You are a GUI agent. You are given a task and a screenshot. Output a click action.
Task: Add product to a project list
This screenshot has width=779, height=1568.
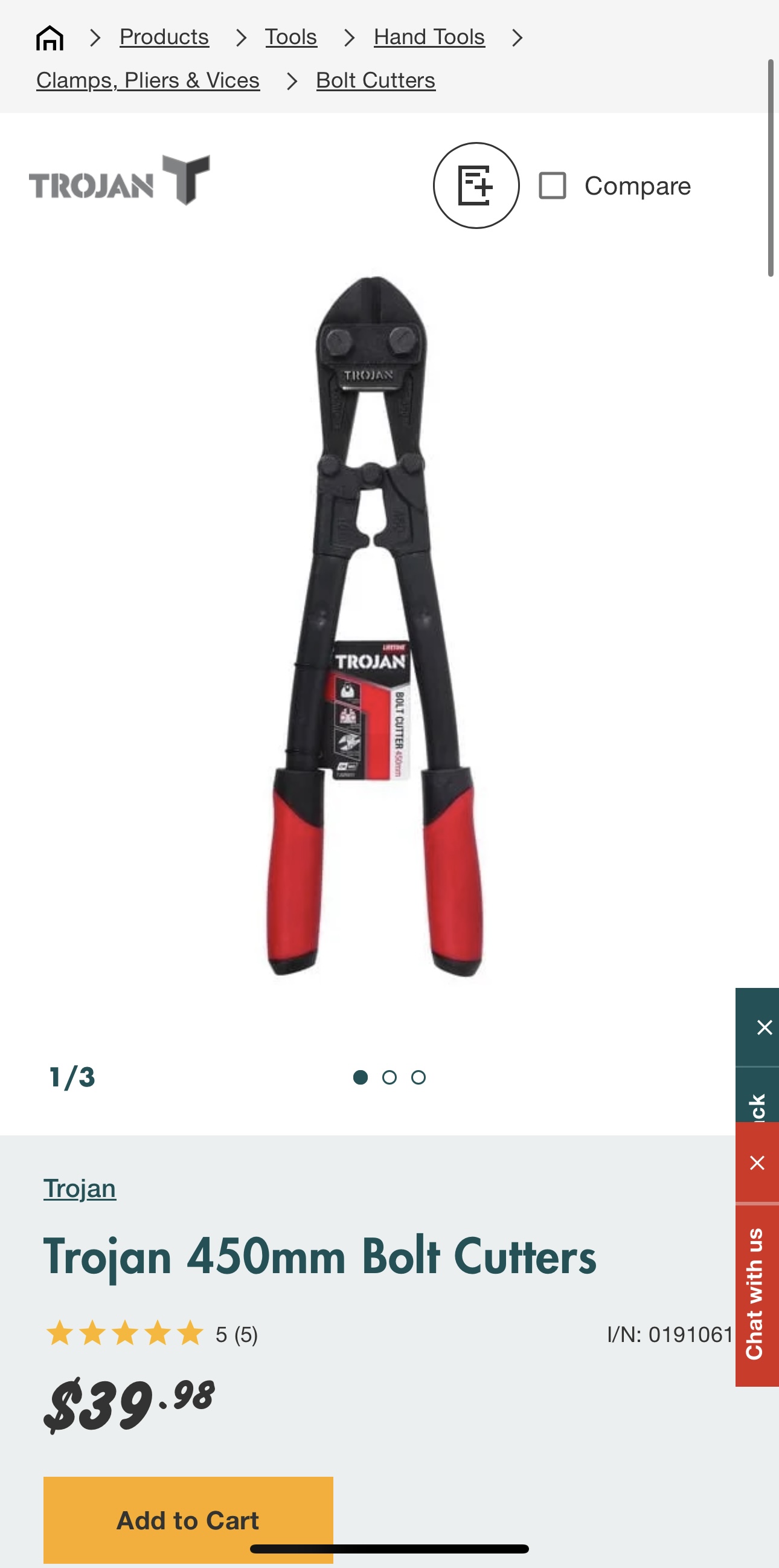point(475,186)
